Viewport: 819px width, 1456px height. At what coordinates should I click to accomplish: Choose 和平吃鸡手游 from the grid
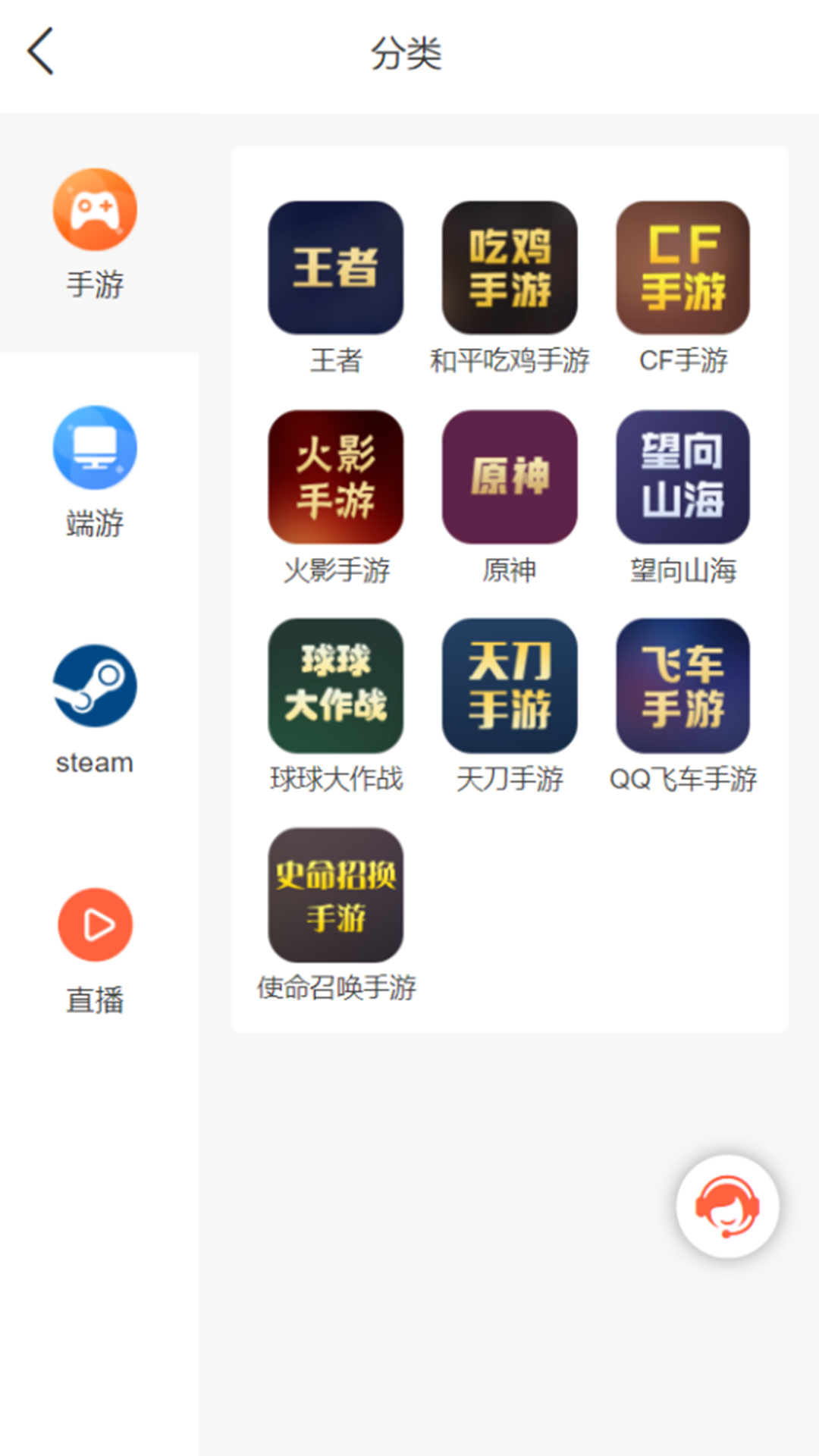[510, 268]
